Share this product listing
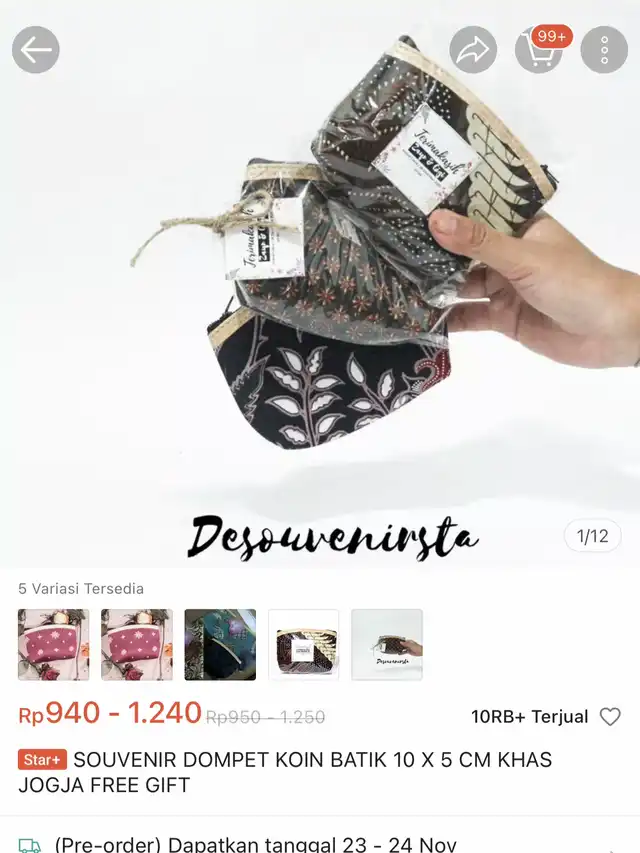This screenshot has width=640, height=853. [x=473, y=49]
